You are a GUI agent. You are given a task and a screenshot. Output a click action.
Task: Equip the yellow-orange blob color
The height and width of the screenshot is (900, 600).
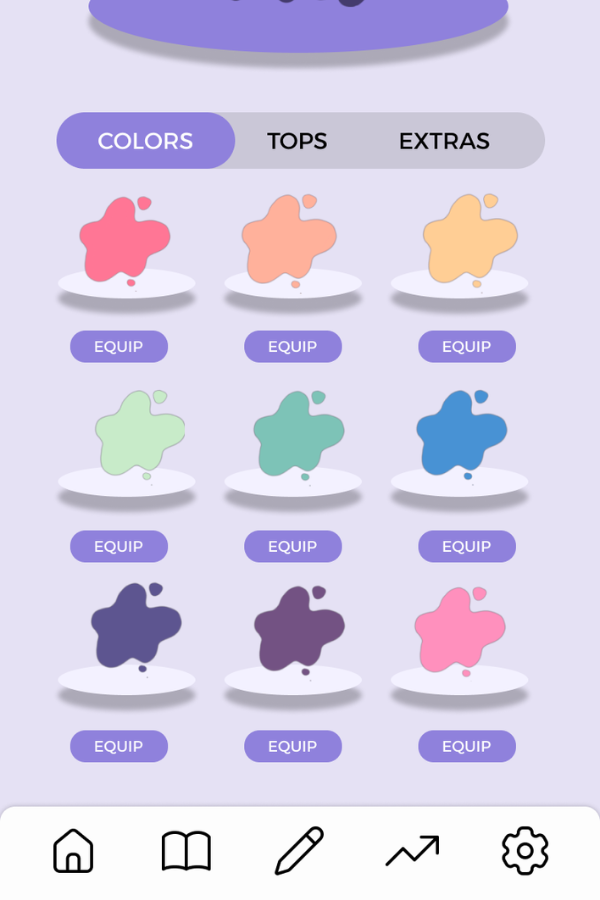point(467,346)
